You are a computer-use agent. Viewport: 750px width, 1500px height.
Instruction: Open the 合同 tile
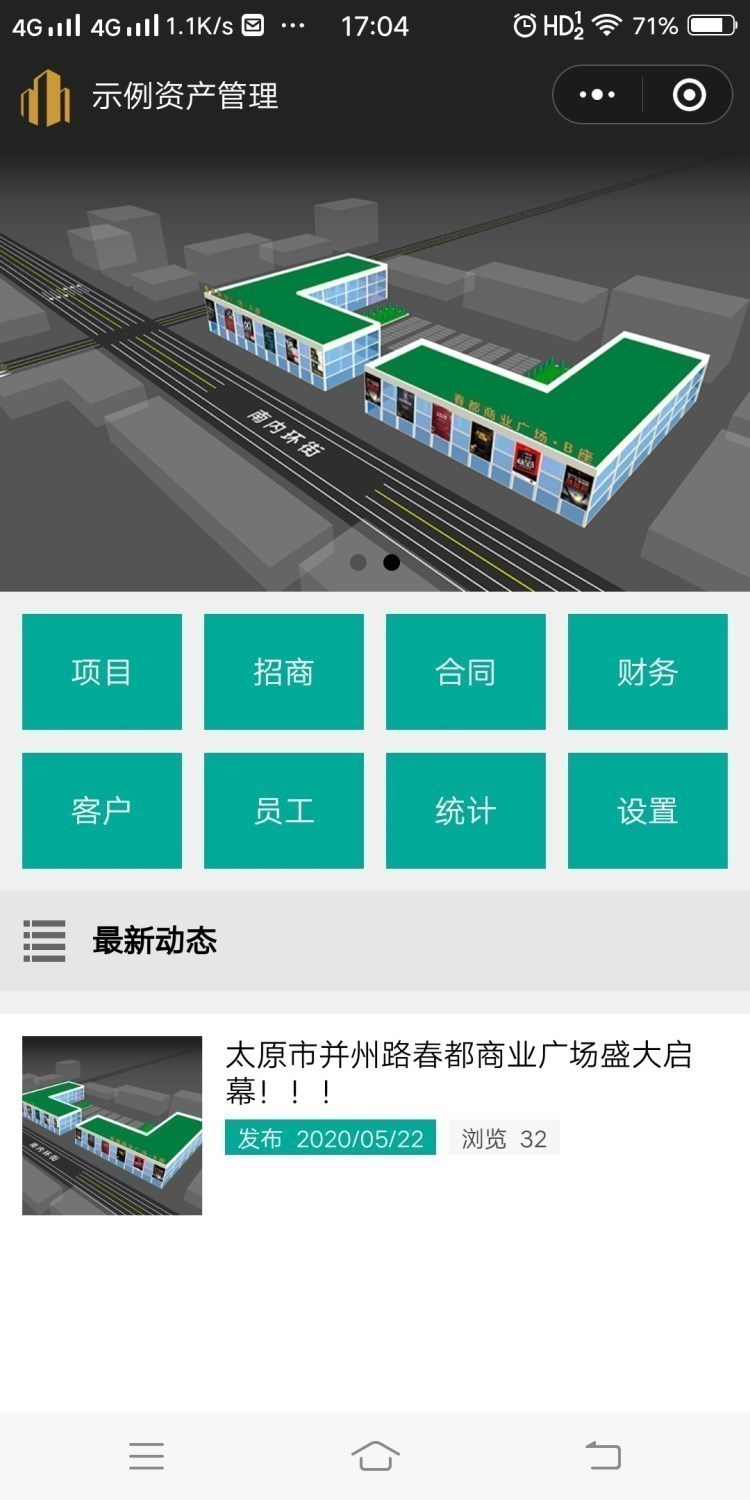coord(466,672)
